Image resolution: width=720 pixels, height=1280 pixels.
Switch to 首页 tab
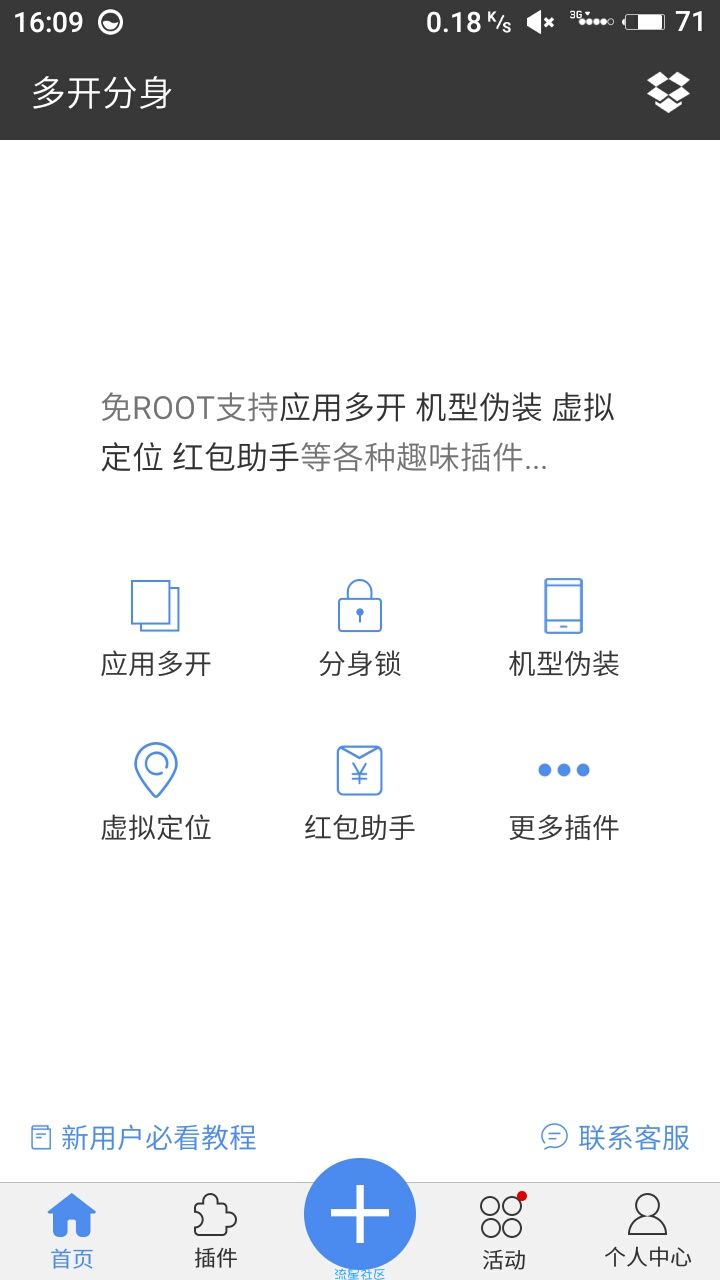(x=72, y=1232)
